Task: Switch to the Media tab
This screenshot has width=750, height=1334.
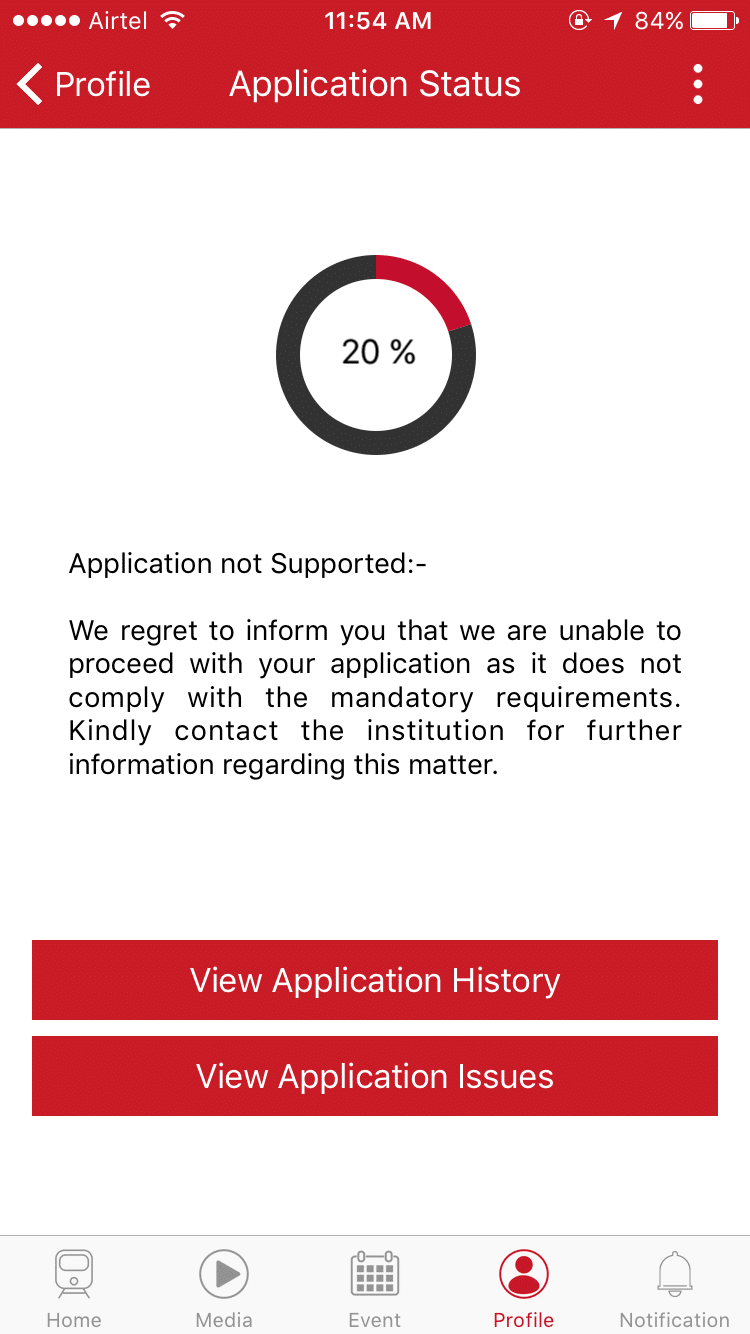Action: click(x=224, y=1288)
